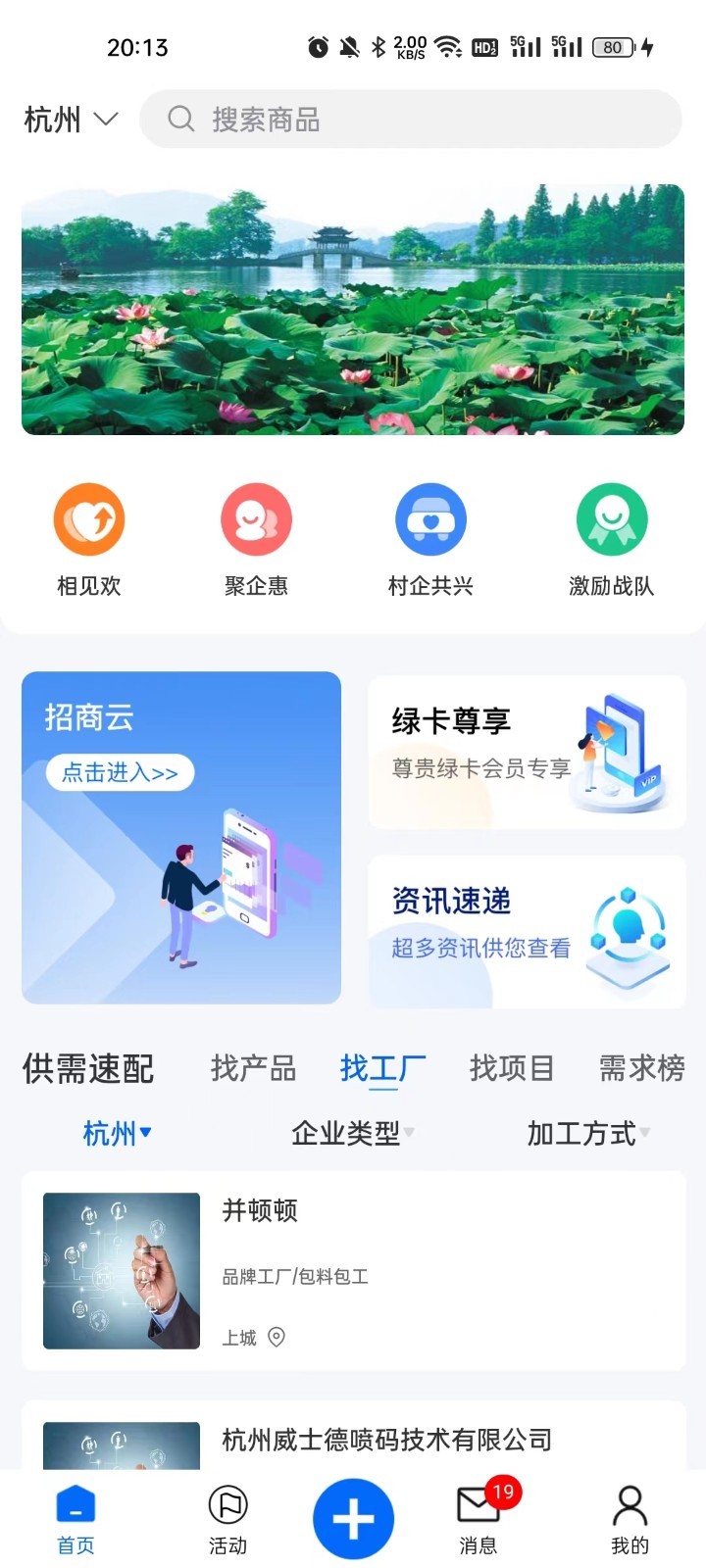Tap the 搜索商品 search box
This screenshot has width=706, height=1568.
pos(410,120)
